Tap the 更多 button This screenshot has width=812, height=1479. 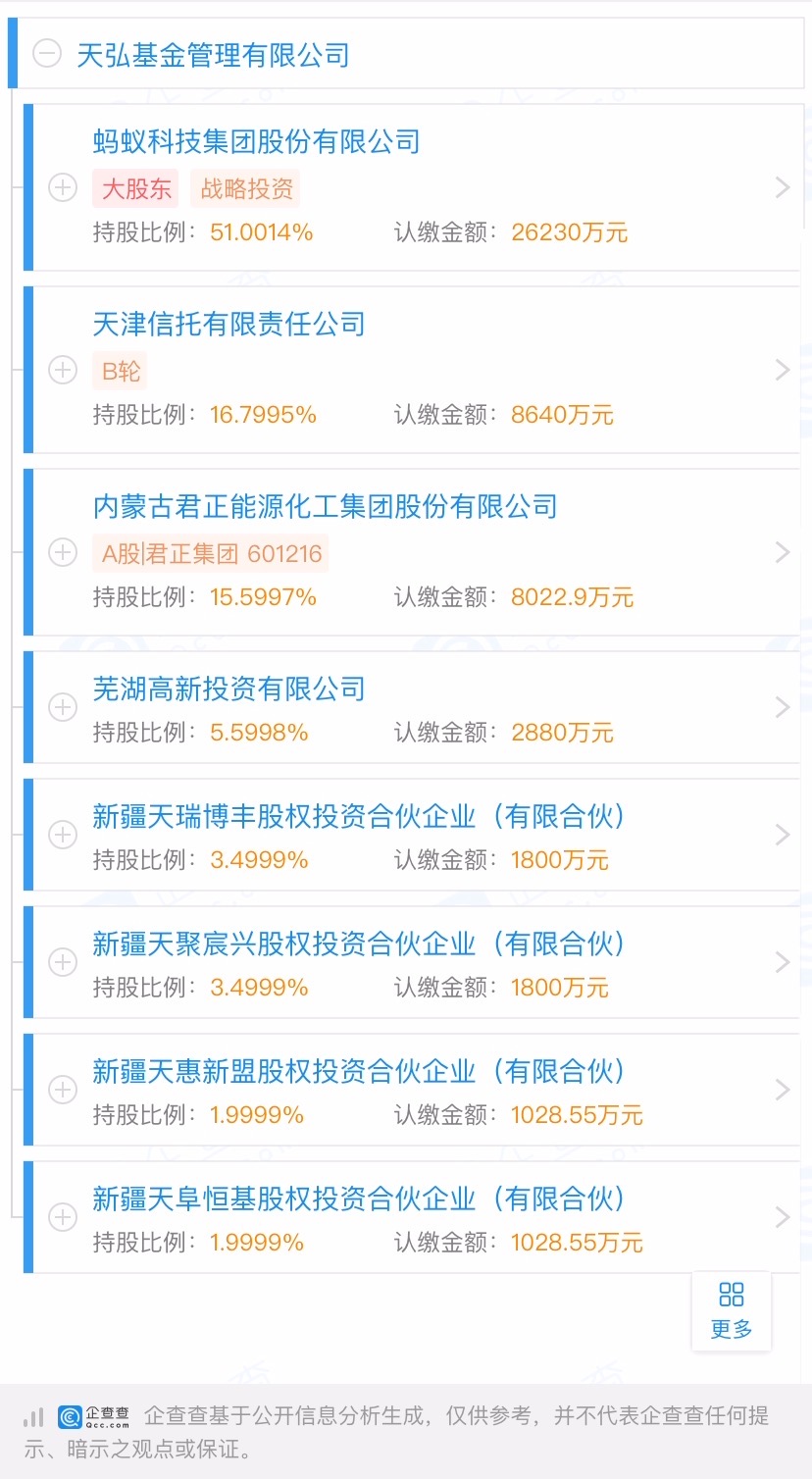[x=732, y=1310]
